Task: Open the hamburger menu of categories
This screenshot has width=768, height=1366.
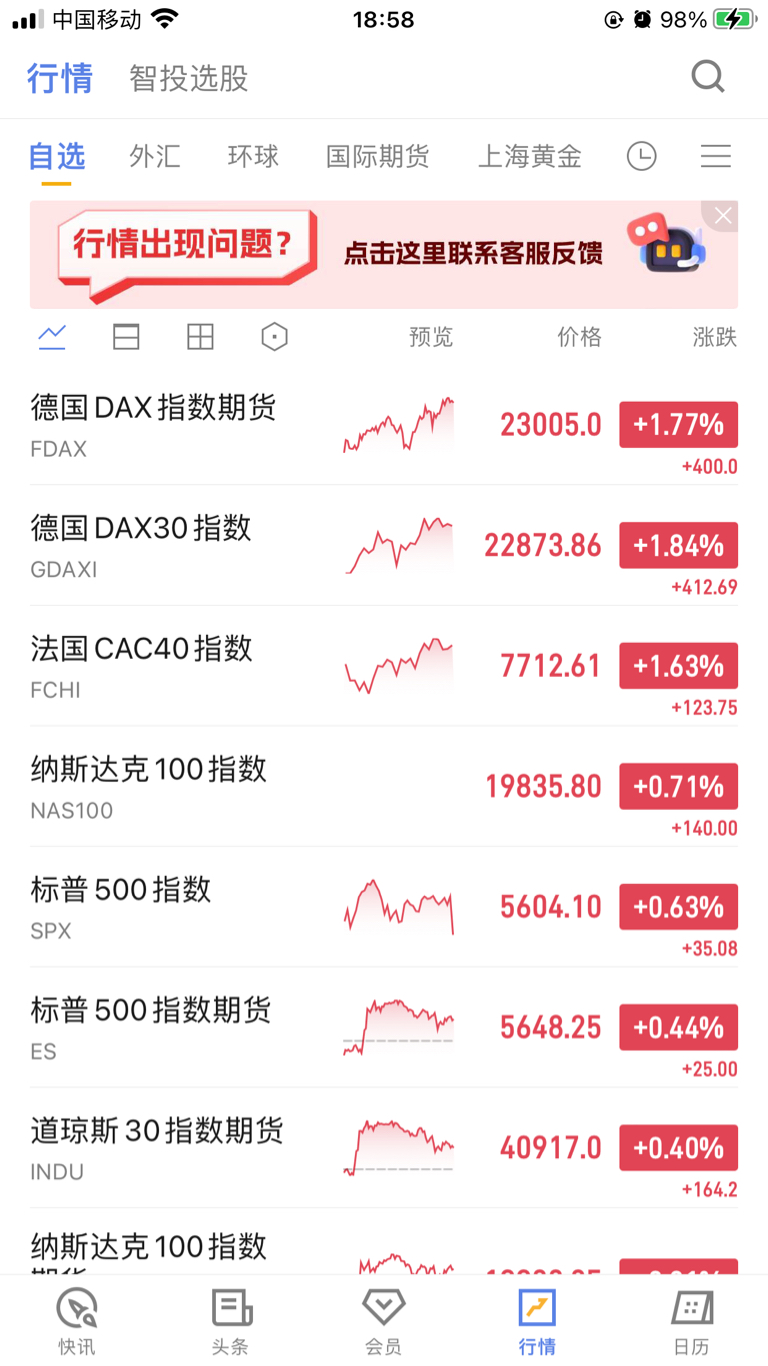Action: 716,156
